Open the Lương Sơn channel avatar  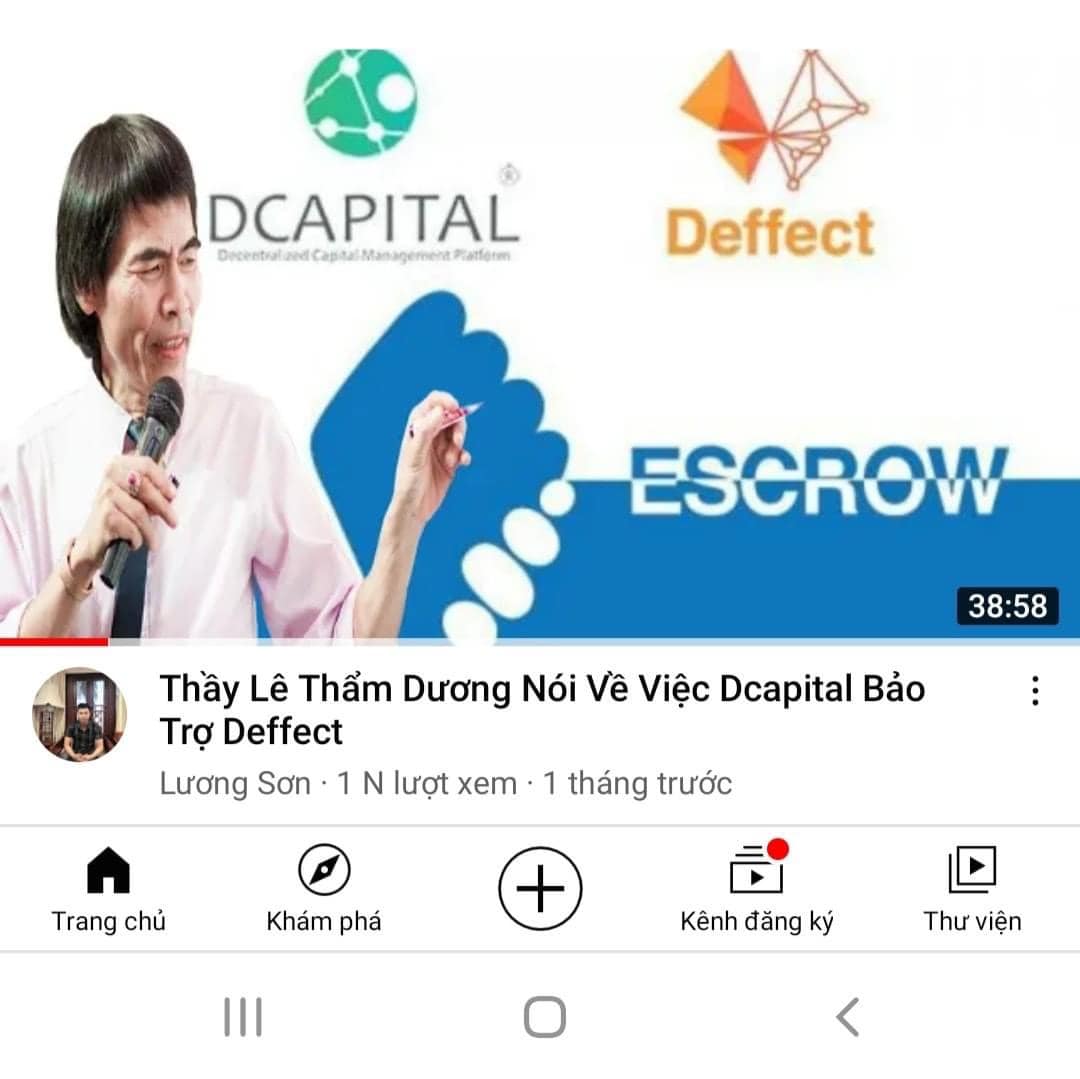point(79,714)
